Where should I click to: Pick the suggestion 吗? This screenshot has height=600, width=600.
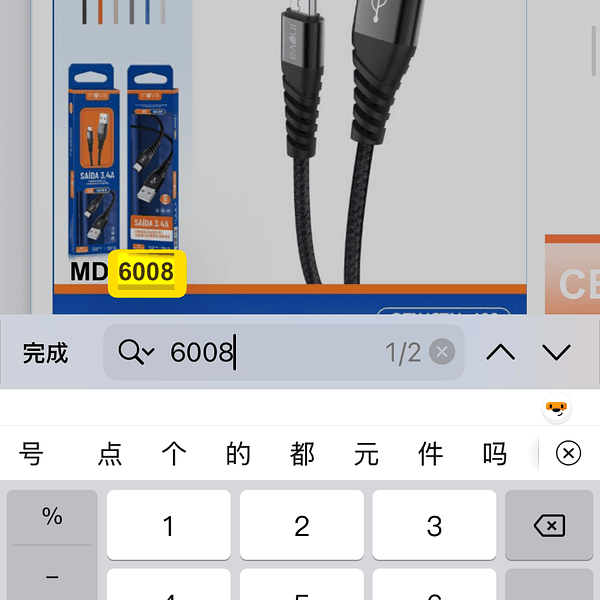494,455
